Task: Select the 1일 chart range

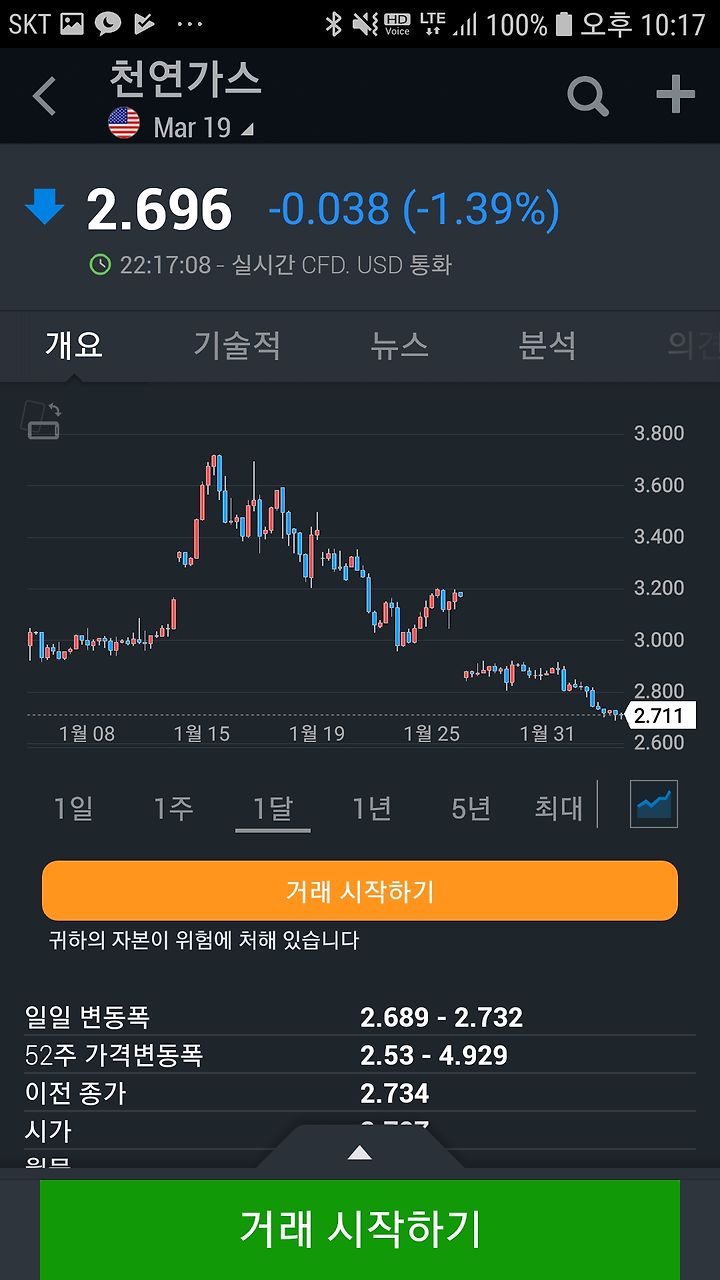Action: tap(73, 808)
